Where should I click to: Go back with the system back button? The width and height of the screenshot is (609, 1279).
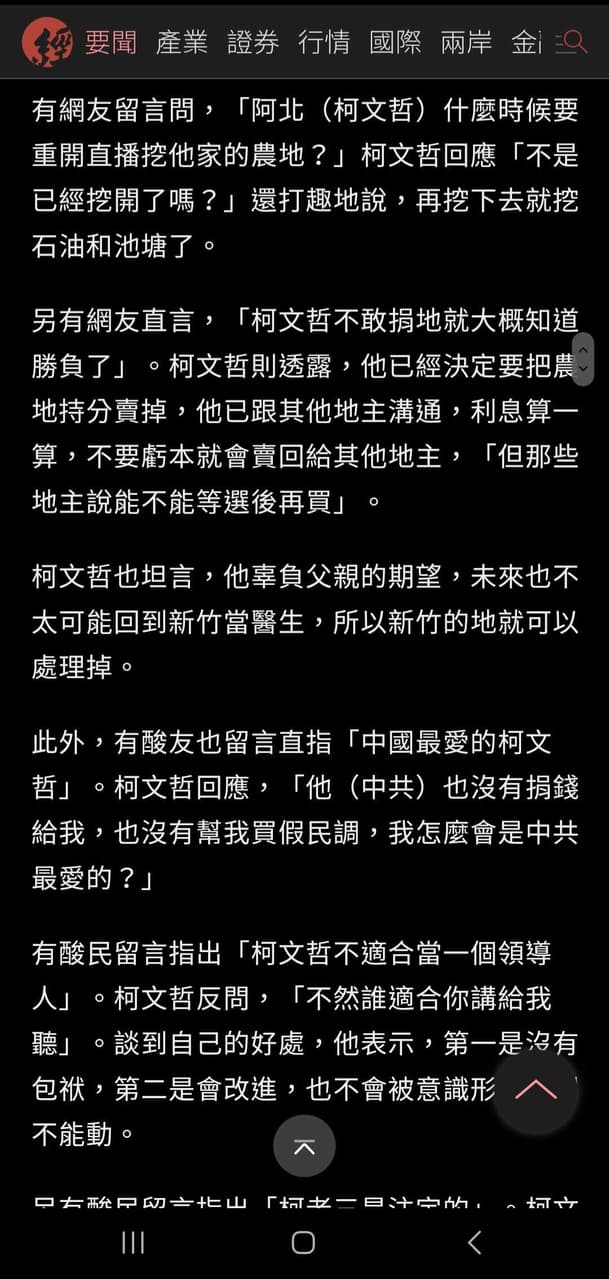click(474, 1242)
